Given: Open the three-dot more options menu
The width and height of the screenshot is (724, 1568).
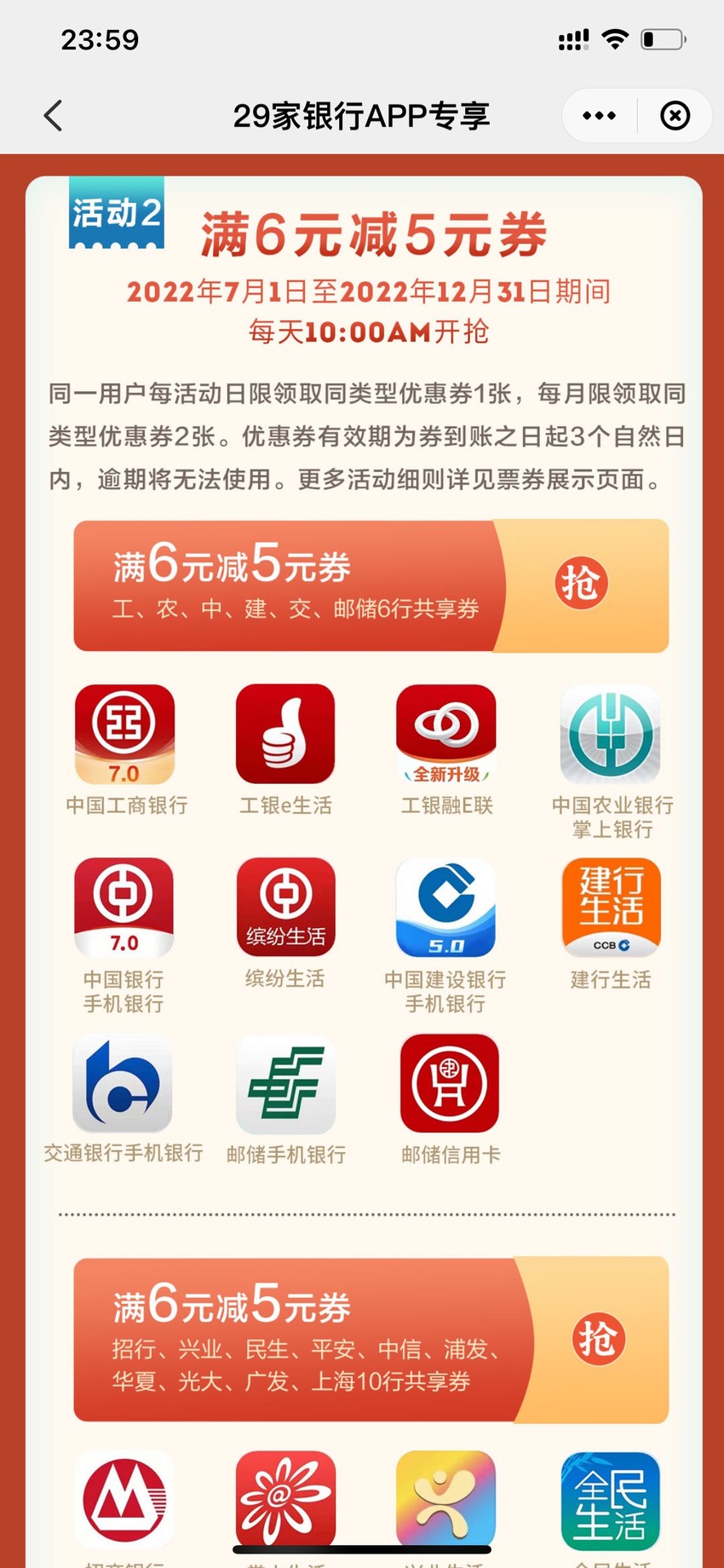Looking at the screenshot, I should tap(600, 116).
